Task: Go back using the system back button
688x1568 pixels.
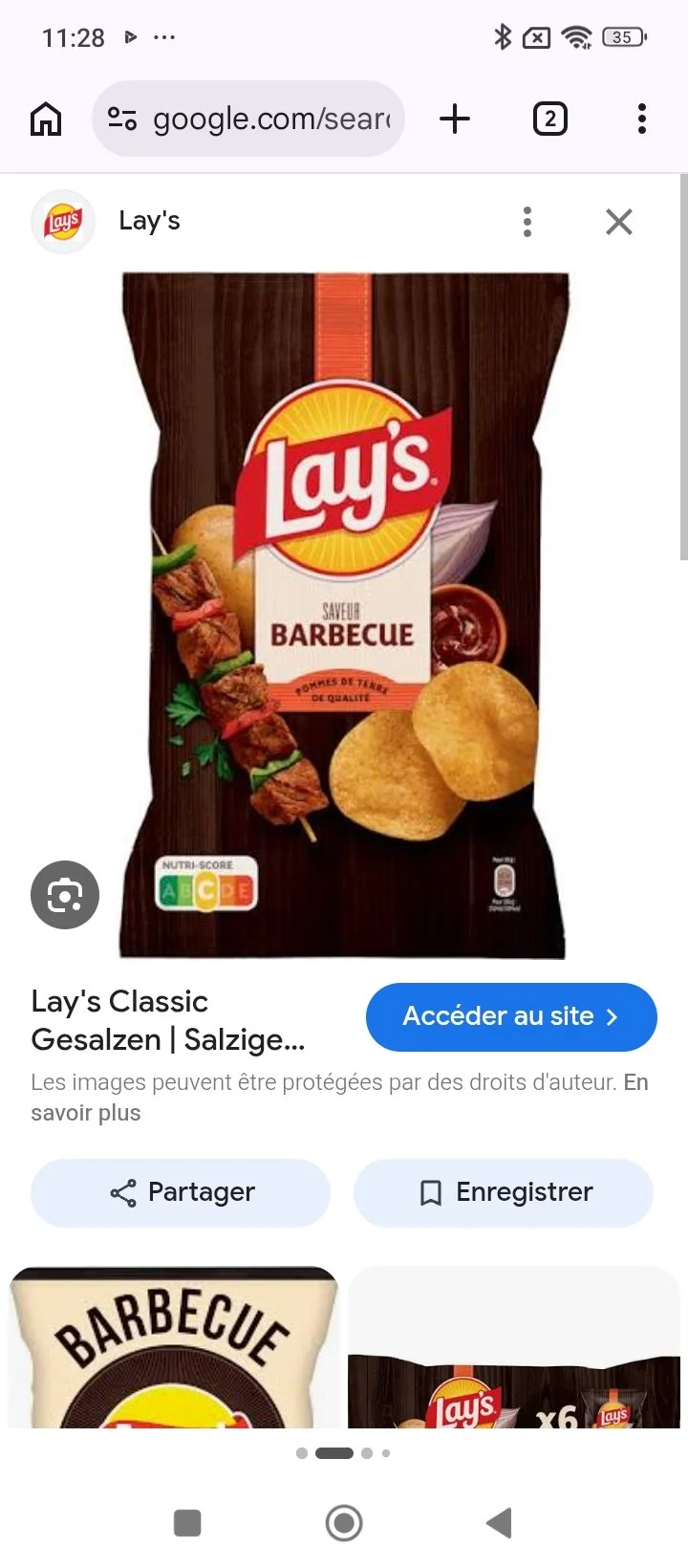Action: click(x=499, y=1523)
